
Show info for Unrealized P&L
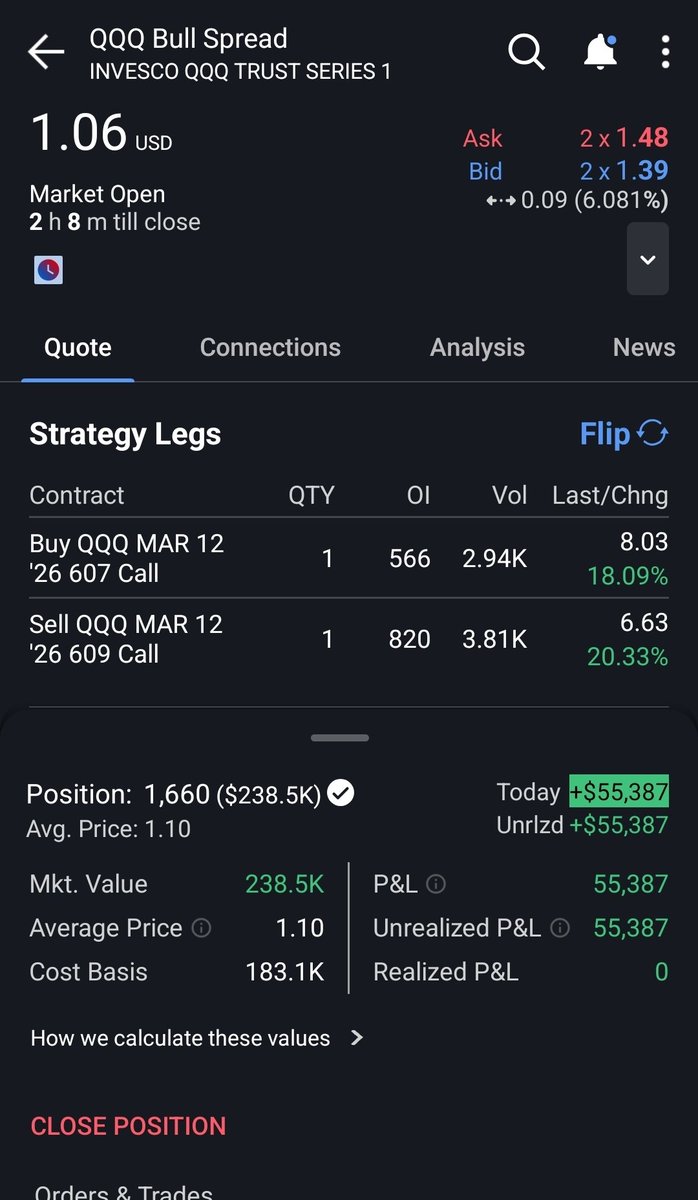point(560,928)
